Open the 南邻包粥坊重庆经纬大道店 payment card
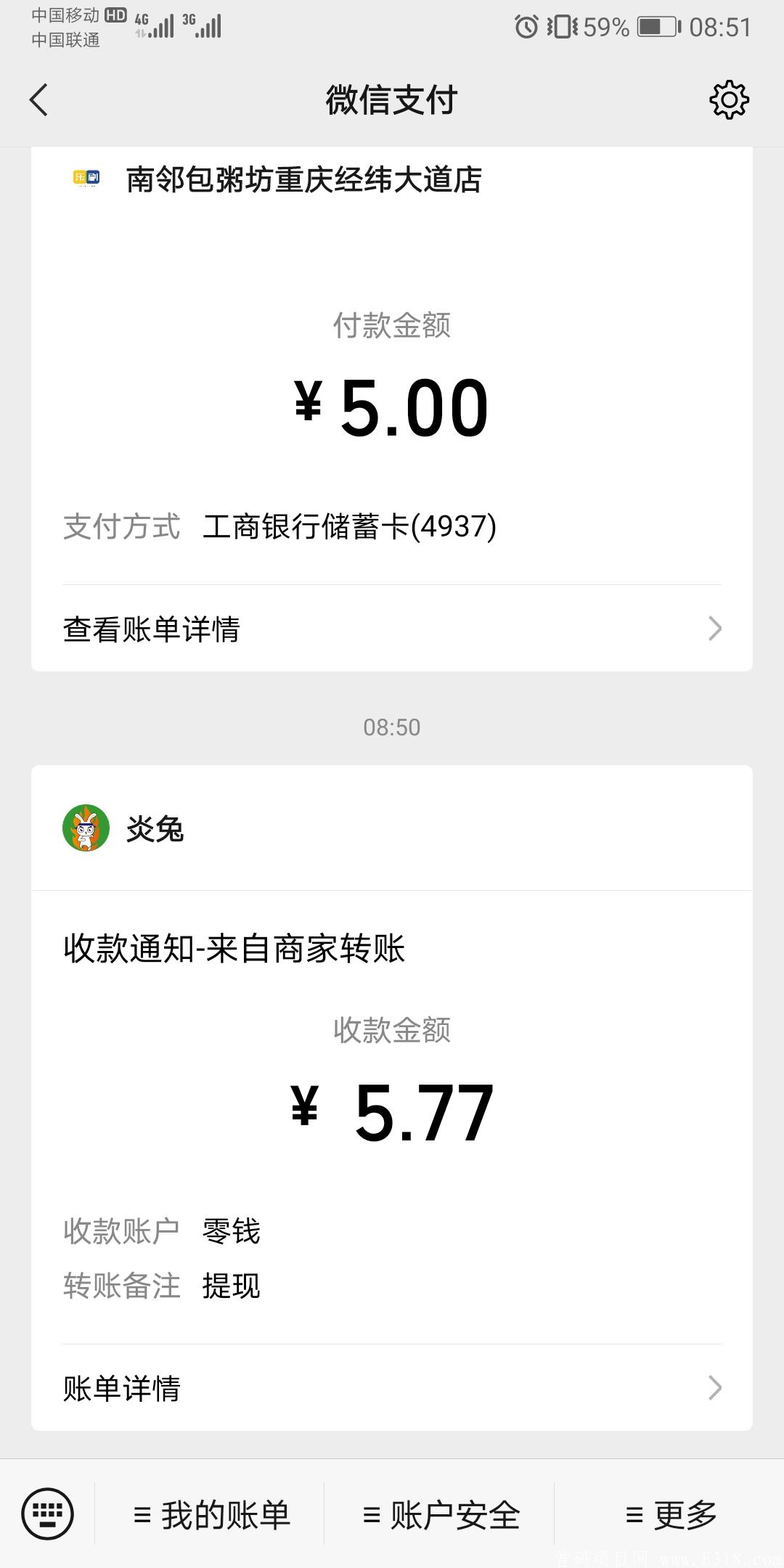Screen dimensions: 784x1568 [392, 409]
